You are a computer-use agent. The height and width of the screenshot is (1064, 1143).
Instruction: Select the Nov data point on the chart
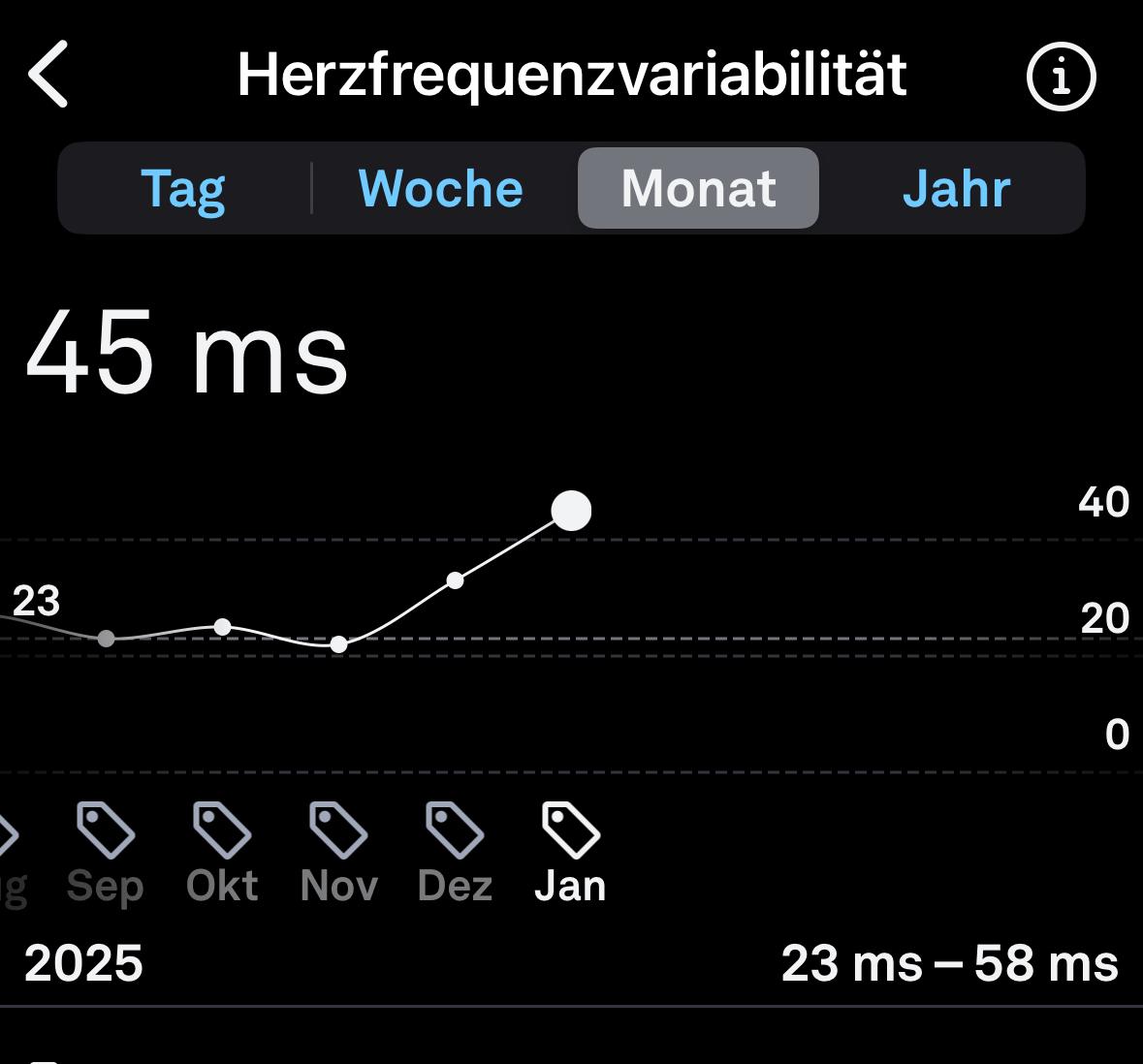[x=338, y=644]
